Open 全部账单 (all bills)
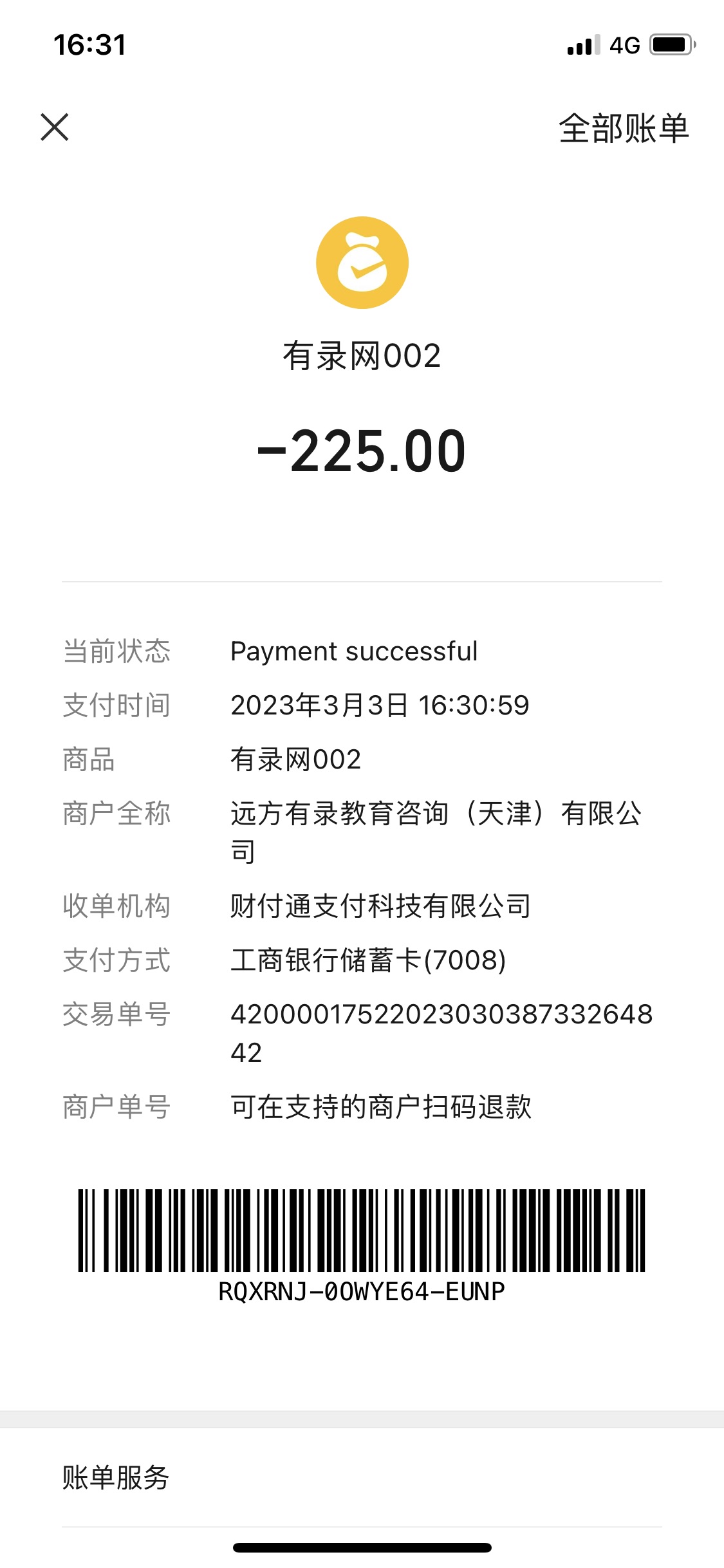 pyautogui.click(x=623, y=128)
